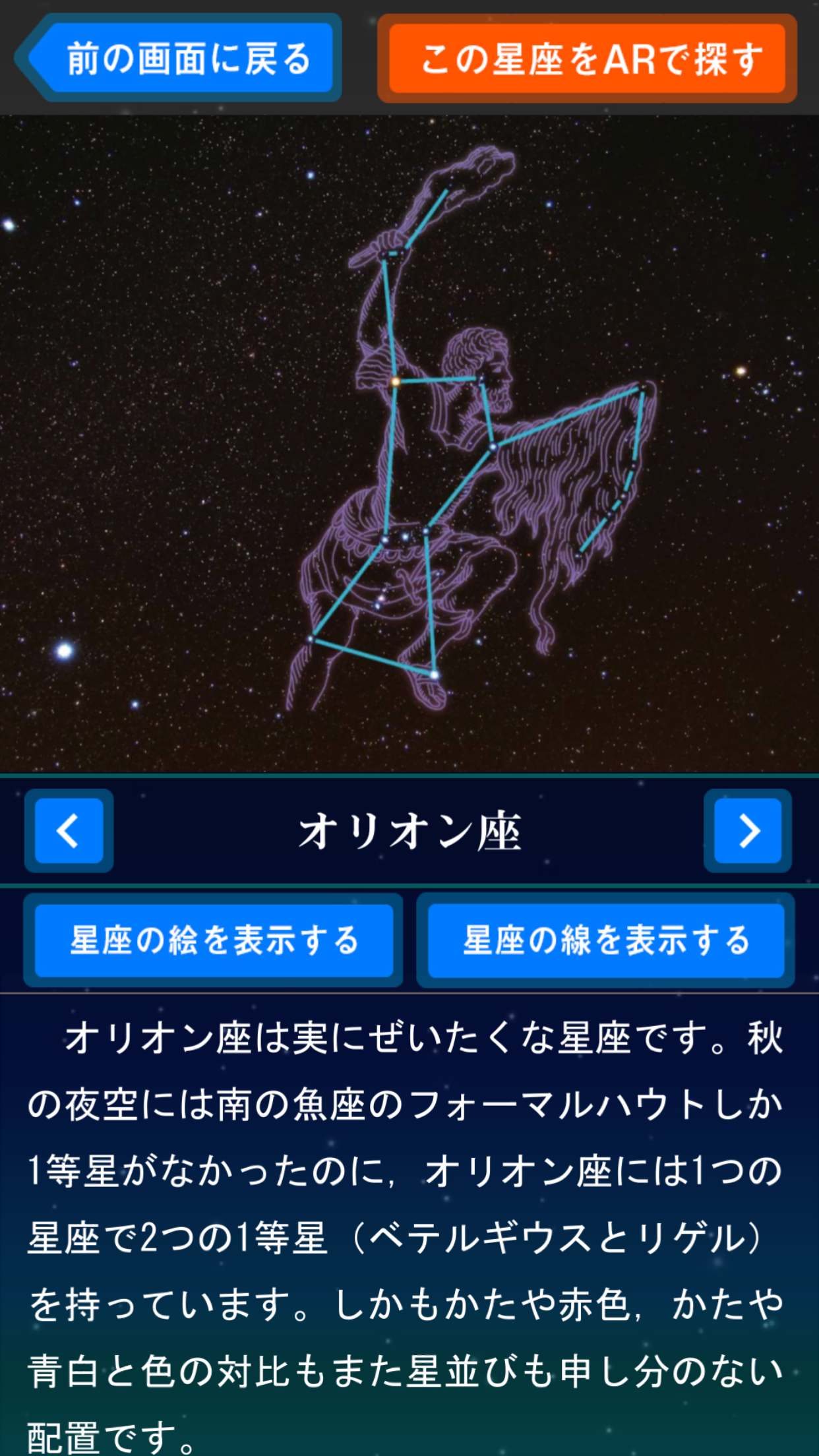The width and height of the screenshot is (819, 1456).
Task: Toggle 星座の線を表示する button
Action: (x=605, y=940)
